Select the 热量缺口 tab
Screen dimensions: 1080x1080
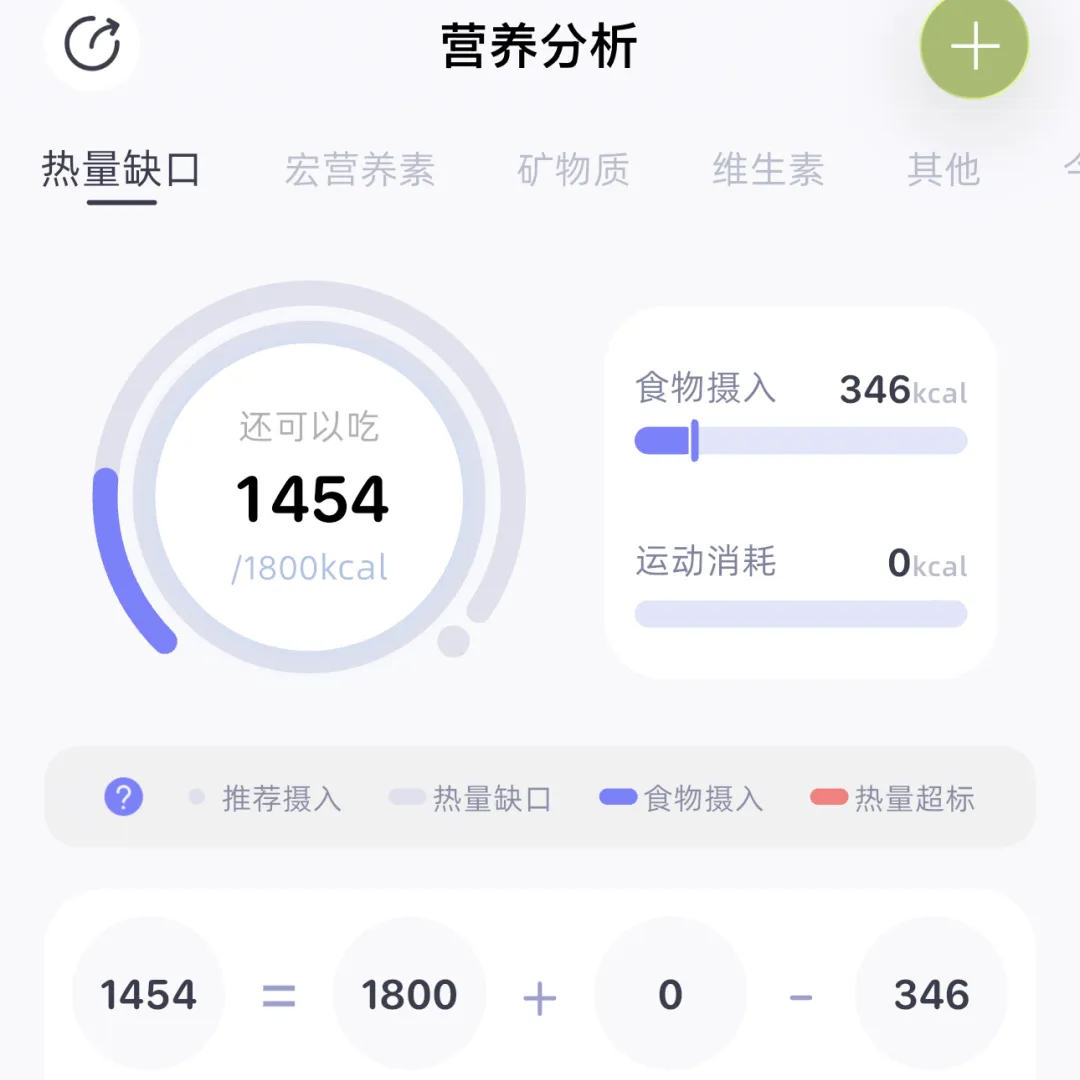pos(121,169)
